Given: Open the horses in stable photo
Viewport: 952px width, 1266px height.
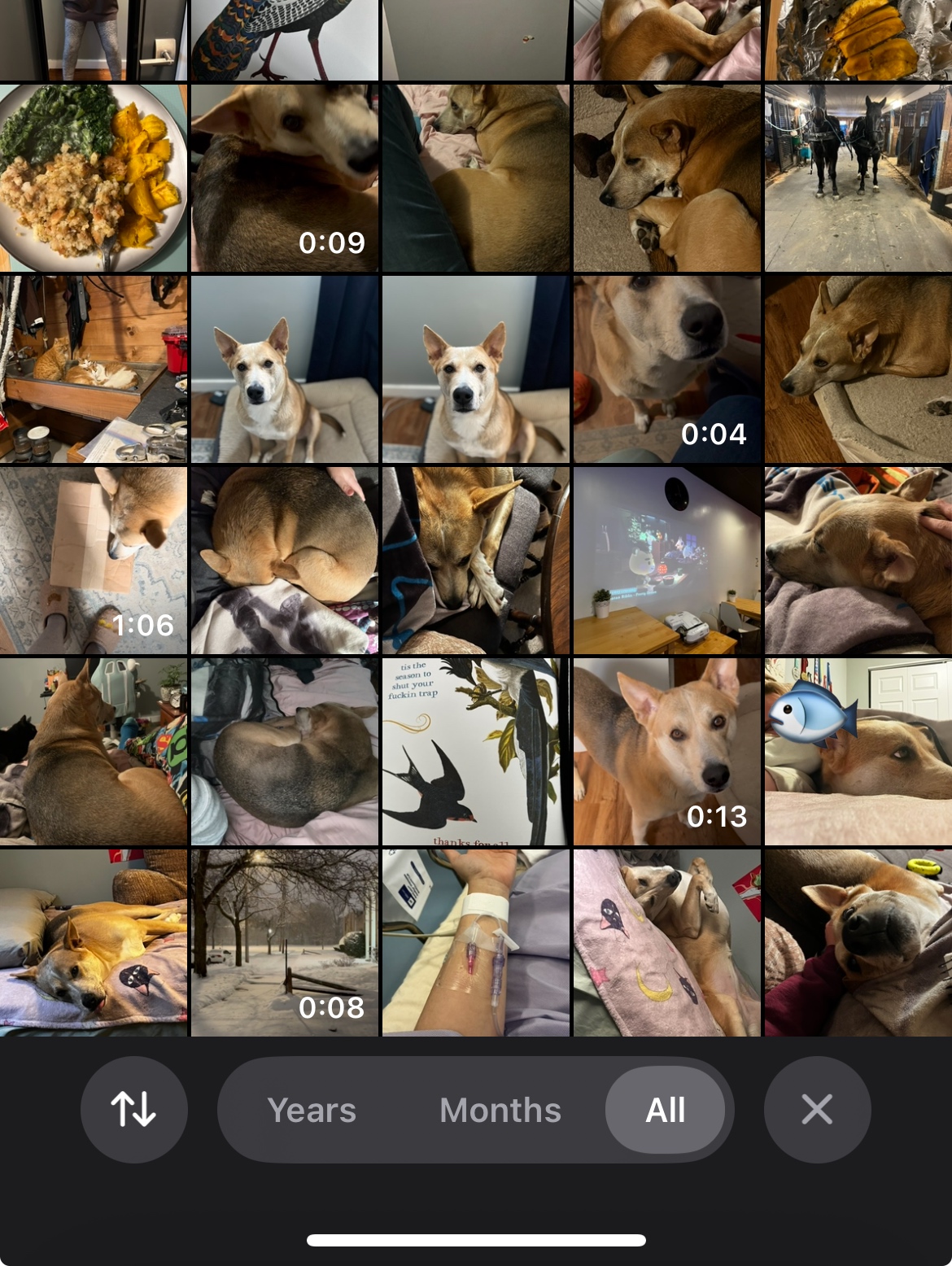Looking at the screenshot, I should click(858, 178).
